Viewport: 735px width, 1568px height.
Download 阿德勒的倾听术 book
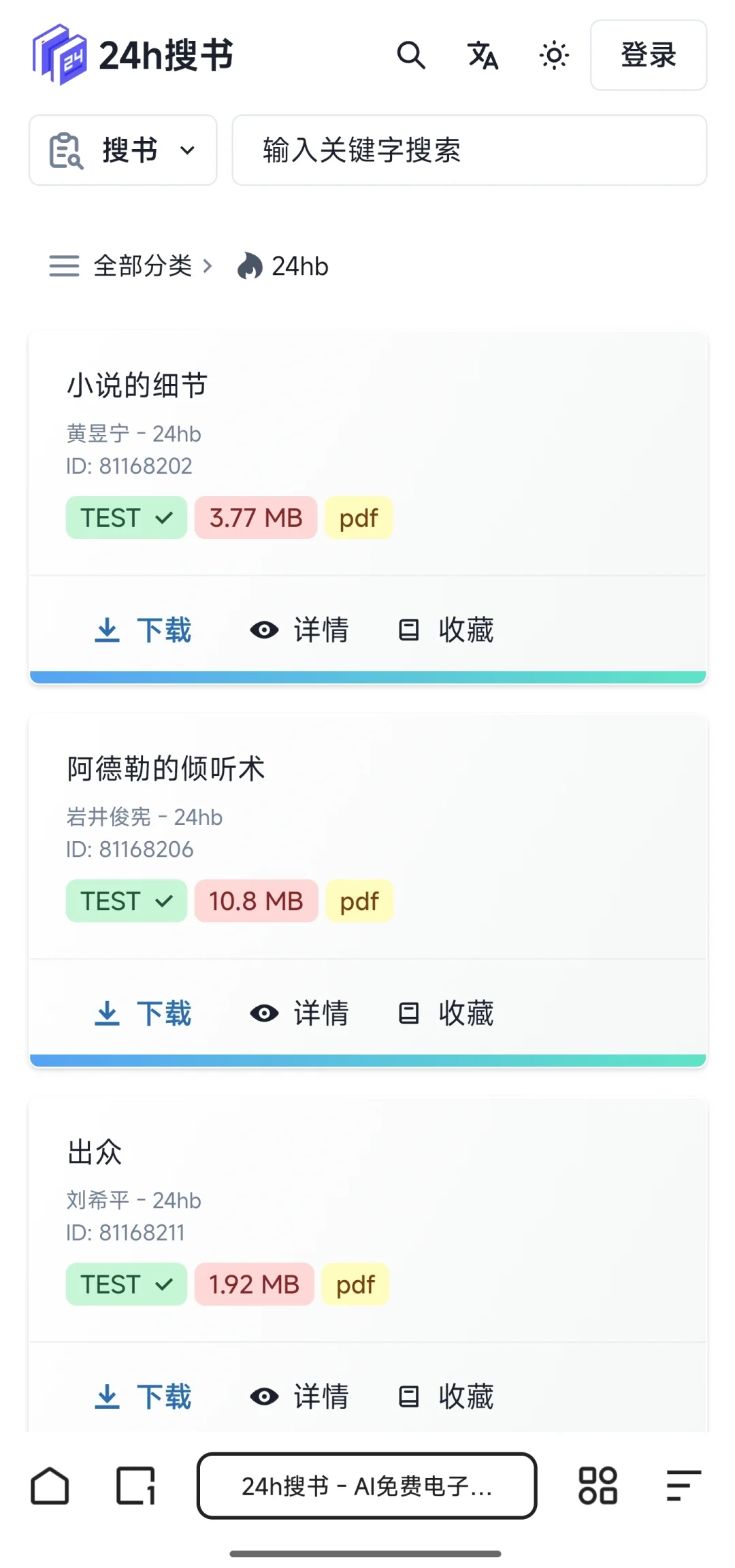[143, 1013]
